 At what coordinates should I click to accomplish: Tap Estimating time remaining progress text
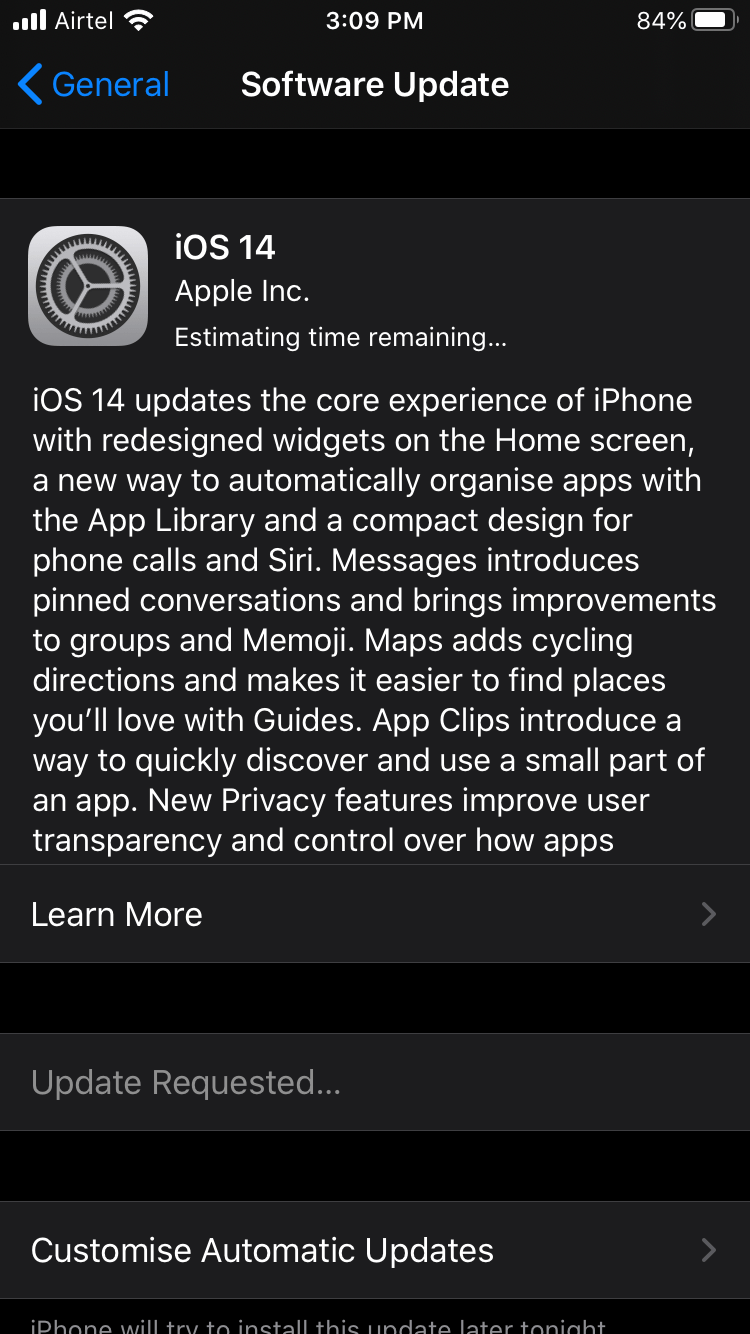[340, 337]
